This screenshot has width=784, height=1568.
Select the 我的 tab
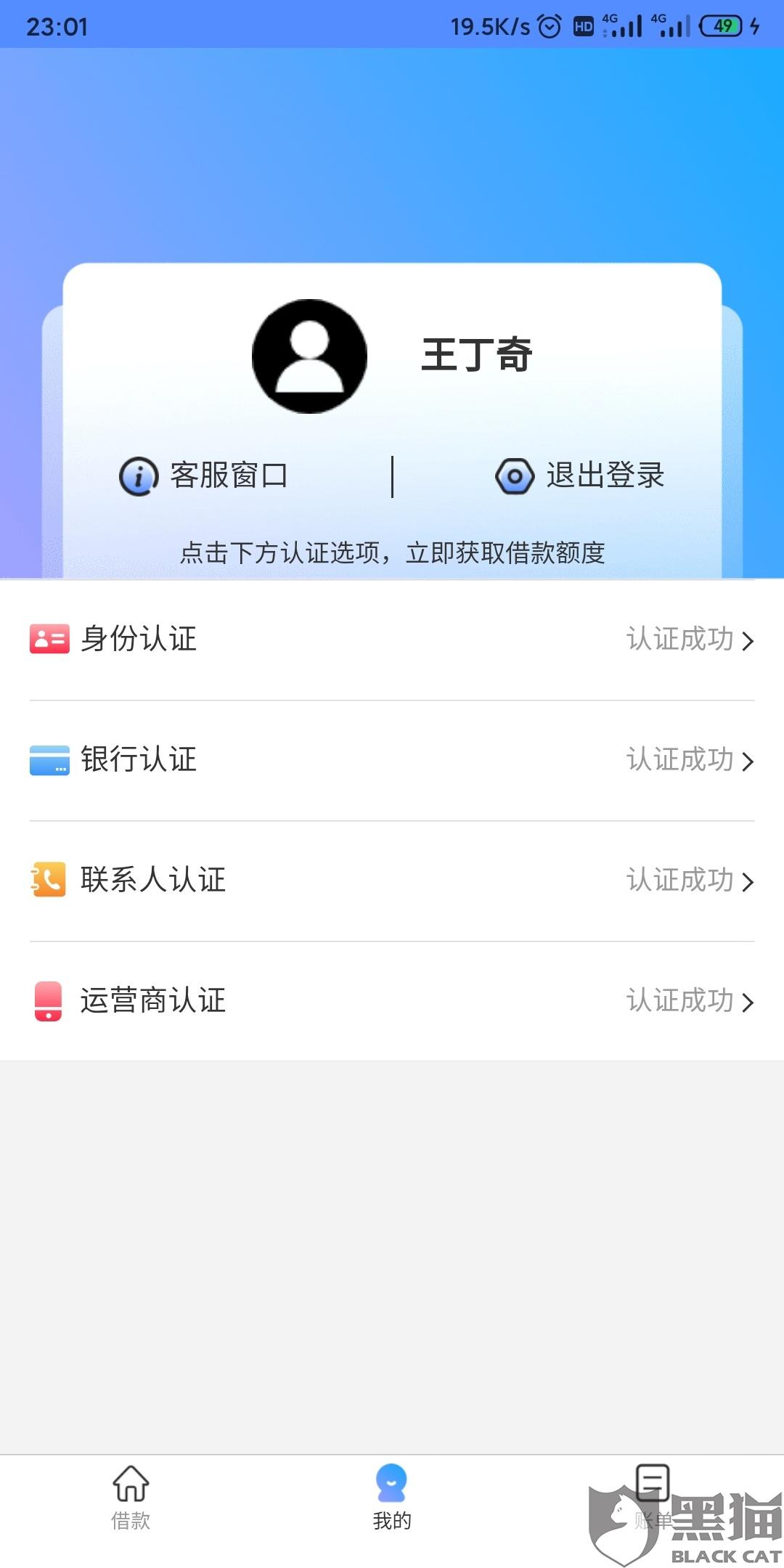tap(392, 1497)
